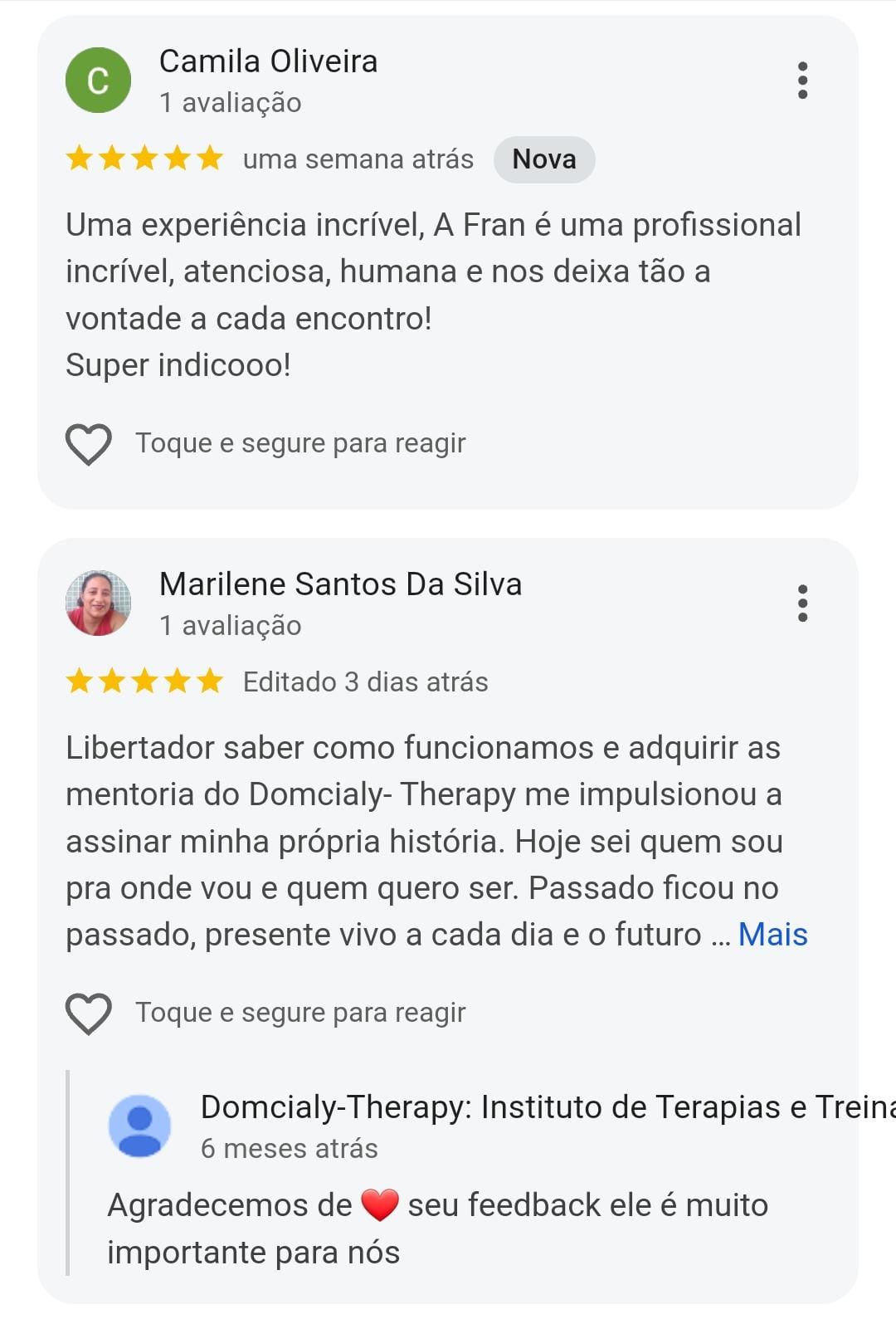View Marilene Santos Da Silva's profile photo
This screenshot has height=1319, width=896.
coord(98,603)
